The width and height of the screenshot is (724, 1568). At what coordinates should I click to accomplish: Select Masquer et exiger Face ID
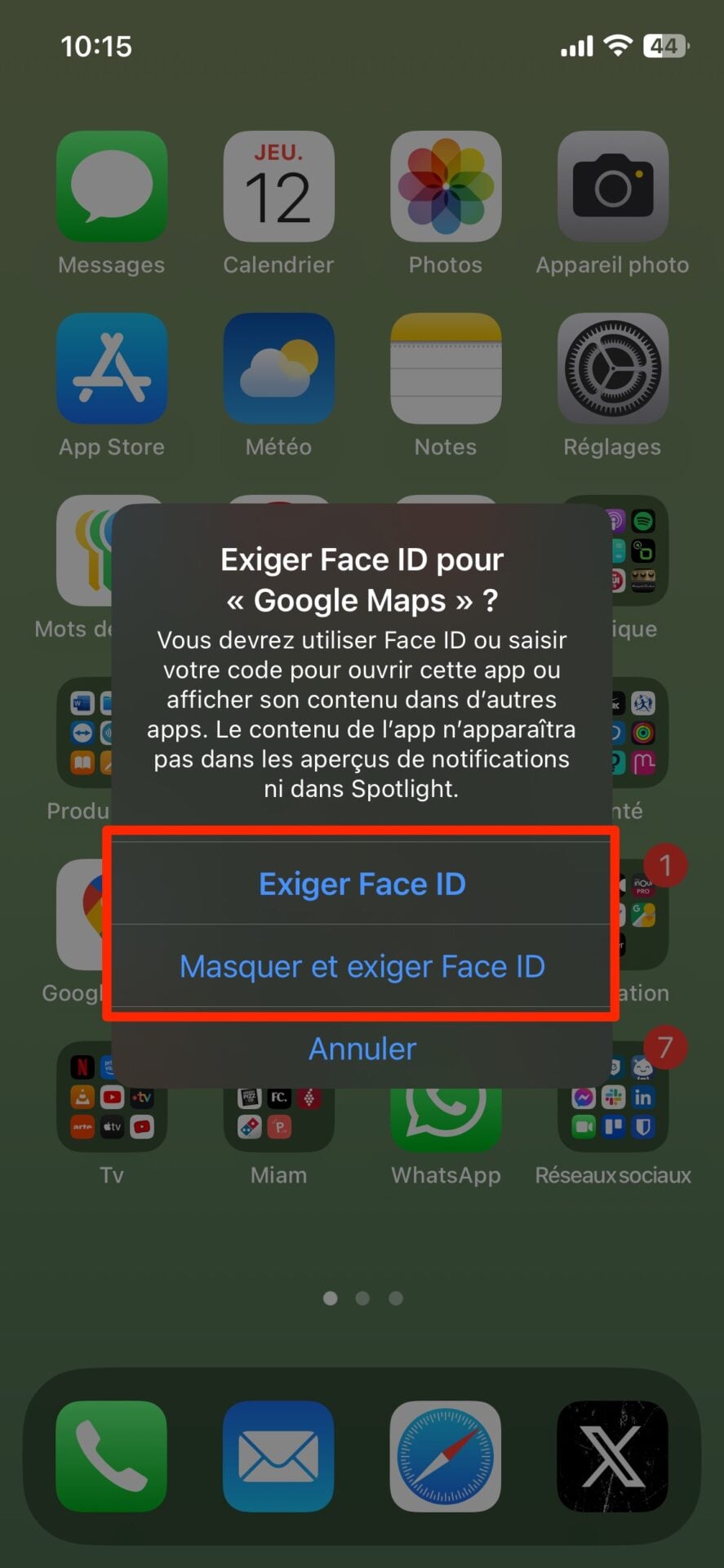point(362,967)
